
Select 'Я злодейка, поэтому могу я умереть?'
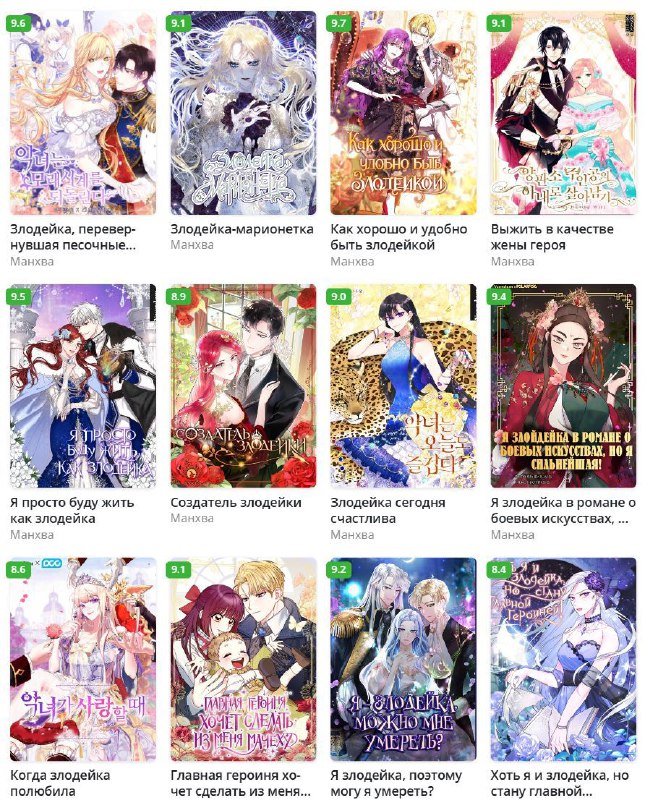pyautogui.click(x=403, y=659)
